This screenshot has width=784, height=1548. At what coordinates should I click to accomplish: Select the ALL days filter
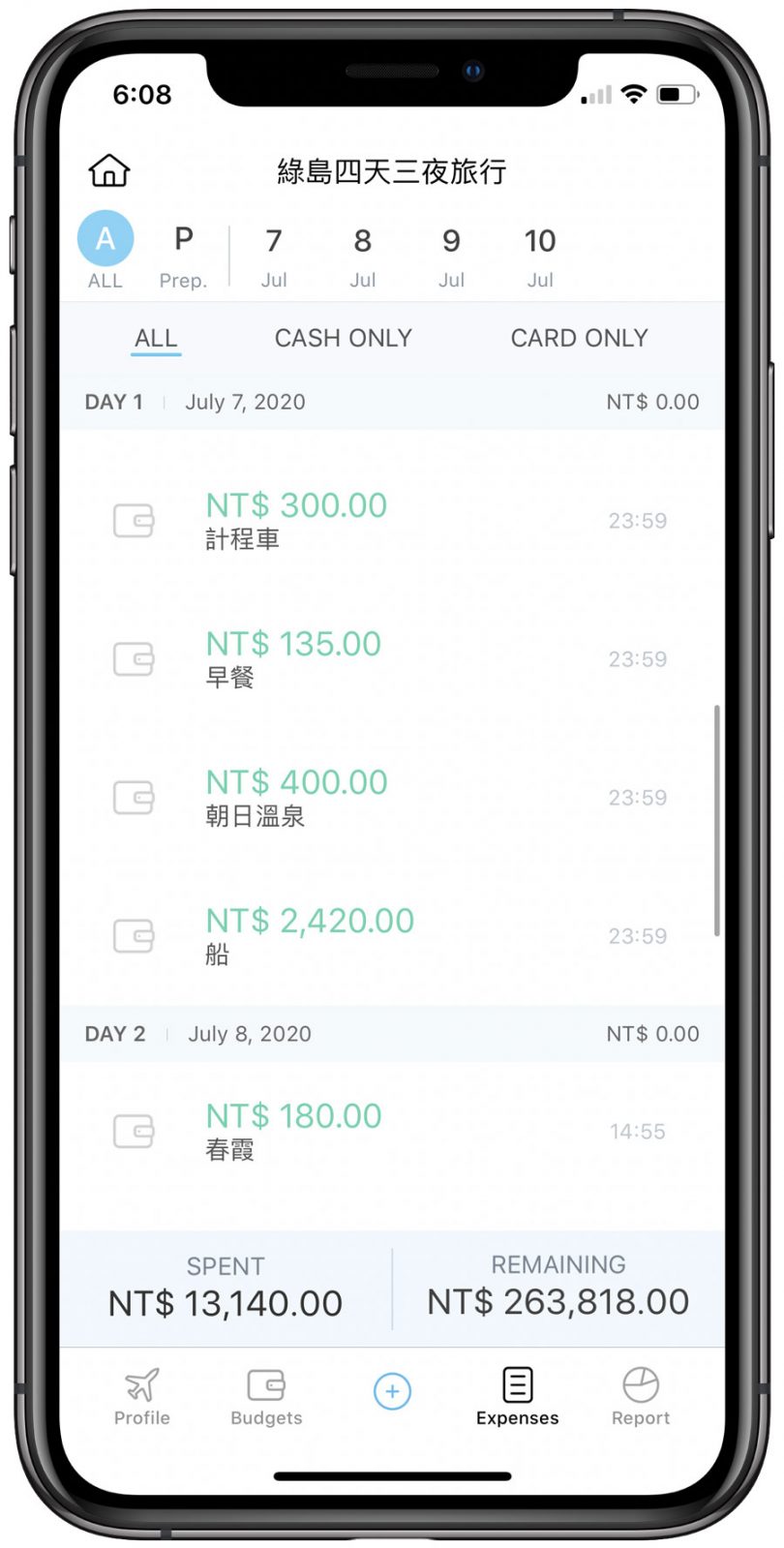tap(105, 251)
